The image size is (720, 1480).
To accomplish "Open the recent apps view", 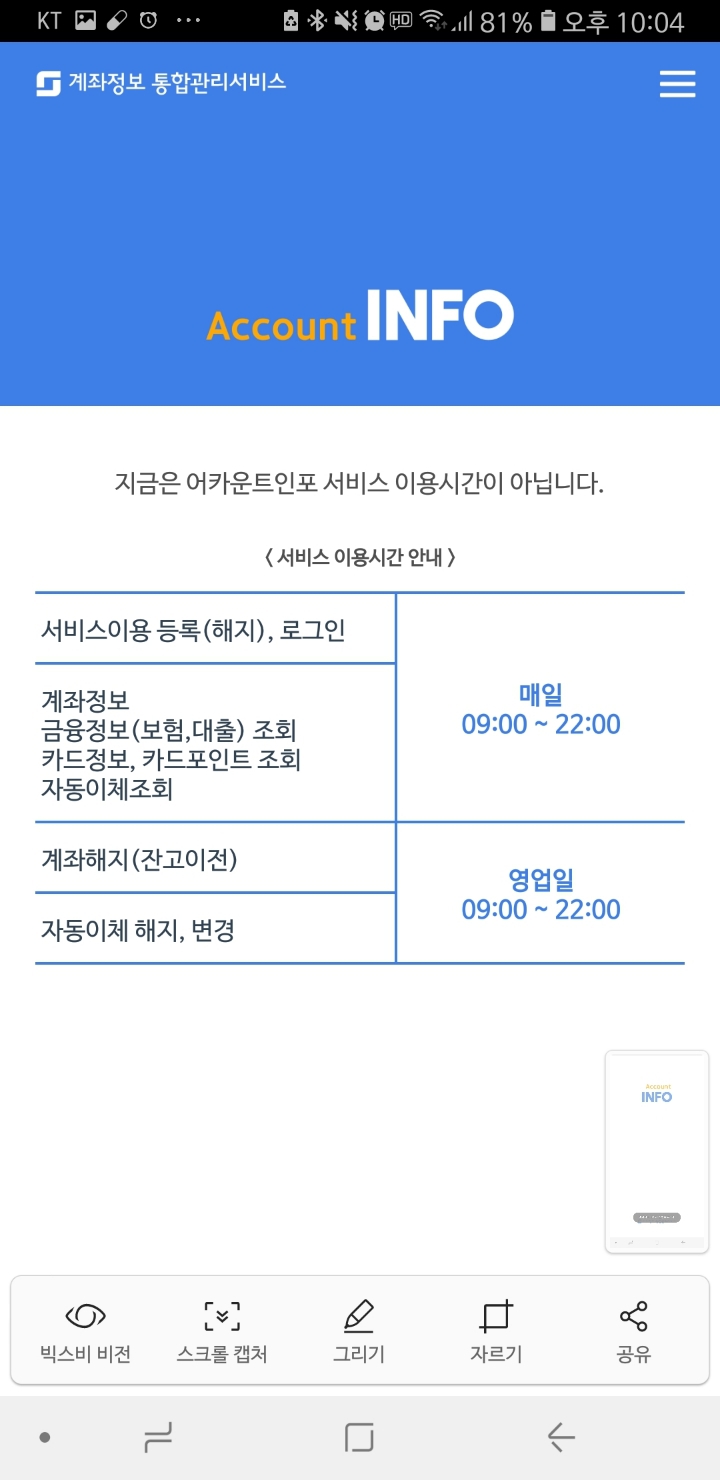I will tap(158, 1438).
